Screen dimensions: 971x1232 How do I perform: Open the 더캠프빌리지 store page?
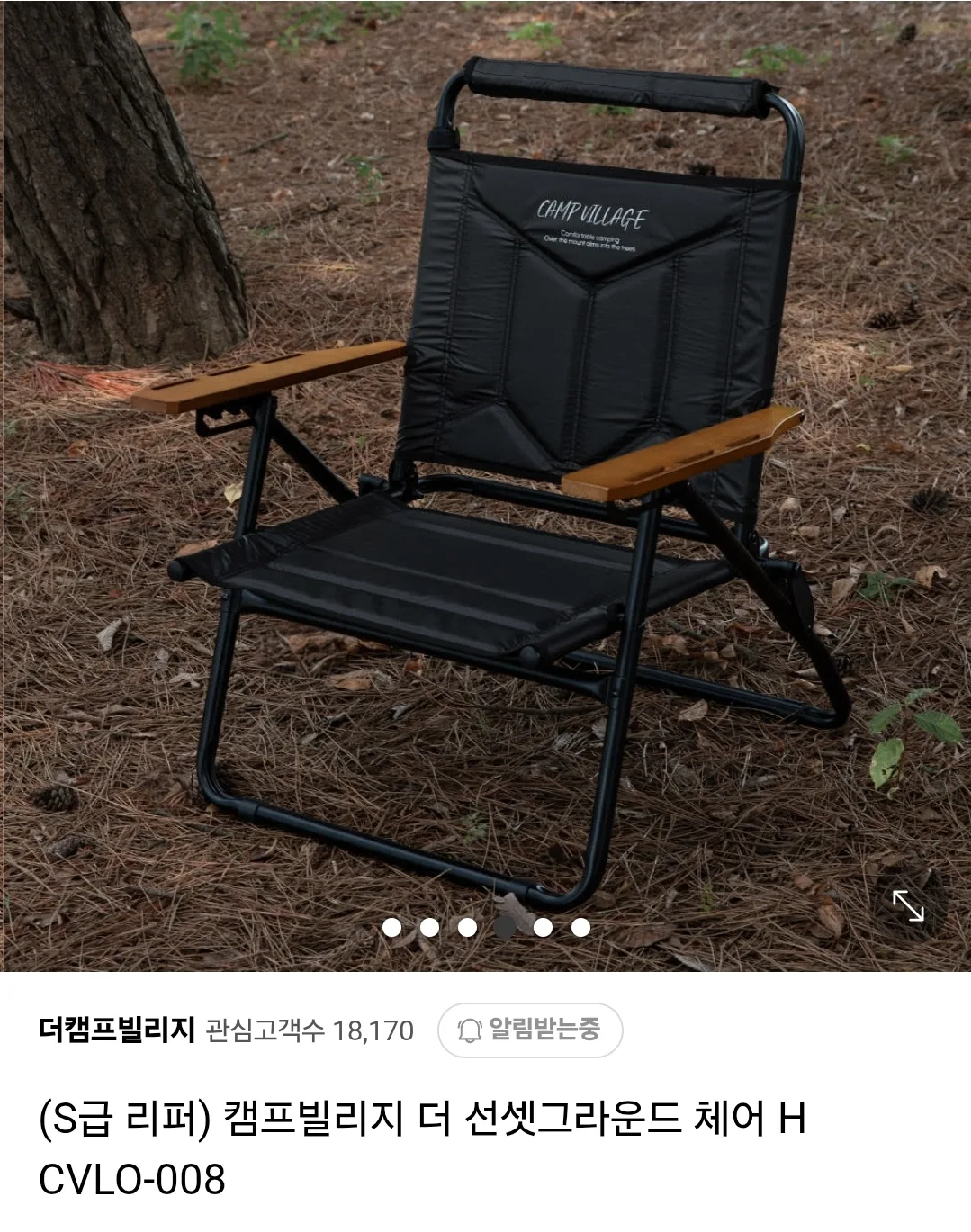[117, 1030]
